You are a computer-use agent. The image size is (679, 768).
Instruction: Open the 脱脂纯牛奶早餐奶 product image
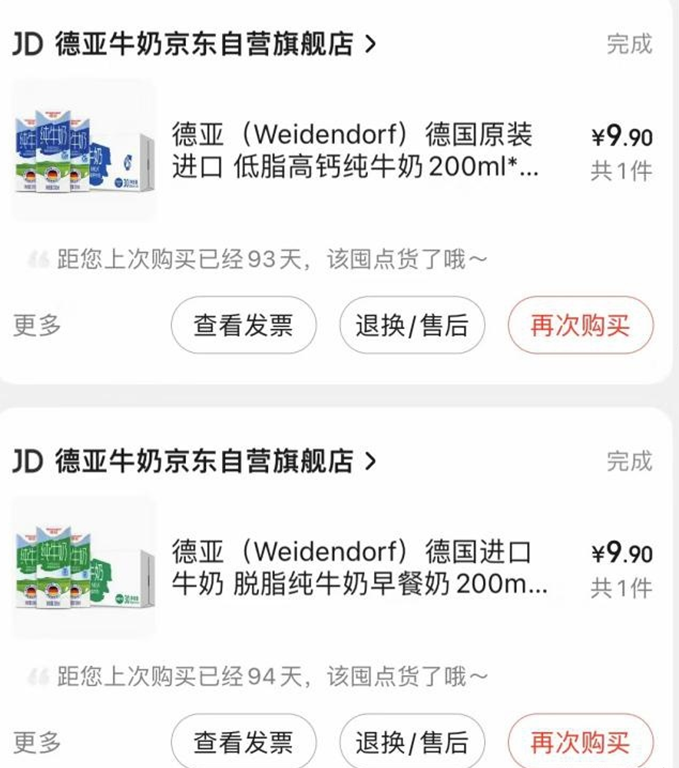[84, 567]
